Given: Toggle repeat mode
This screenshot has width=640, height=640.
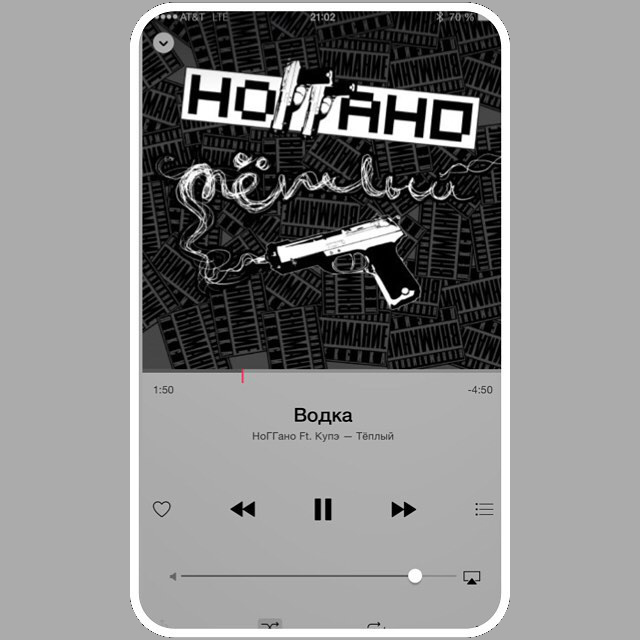Looking at the screenshot, I should [x=375, y=628].
